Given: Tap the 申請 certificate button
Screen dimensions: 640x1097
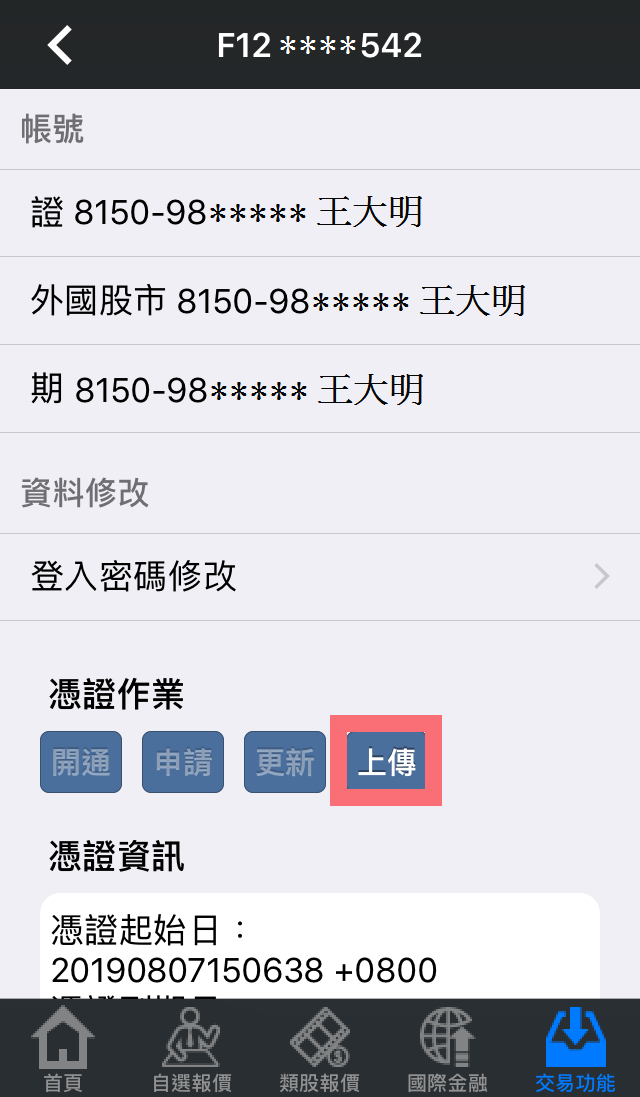Looking at the screenshot, I should coord(183,762).
